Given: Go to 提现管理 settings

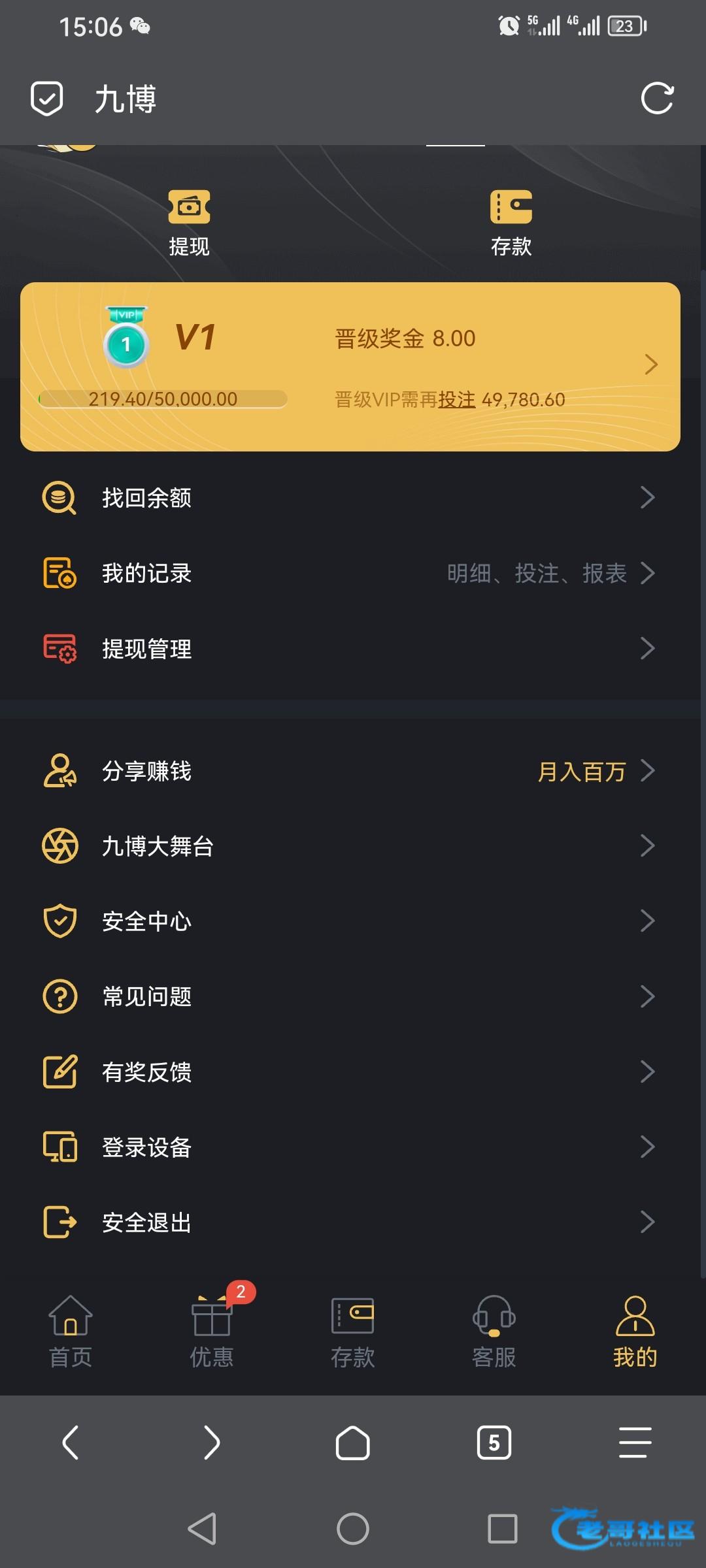Looking at the screenshot, I should pyautogui.click(x=350, y=649).
